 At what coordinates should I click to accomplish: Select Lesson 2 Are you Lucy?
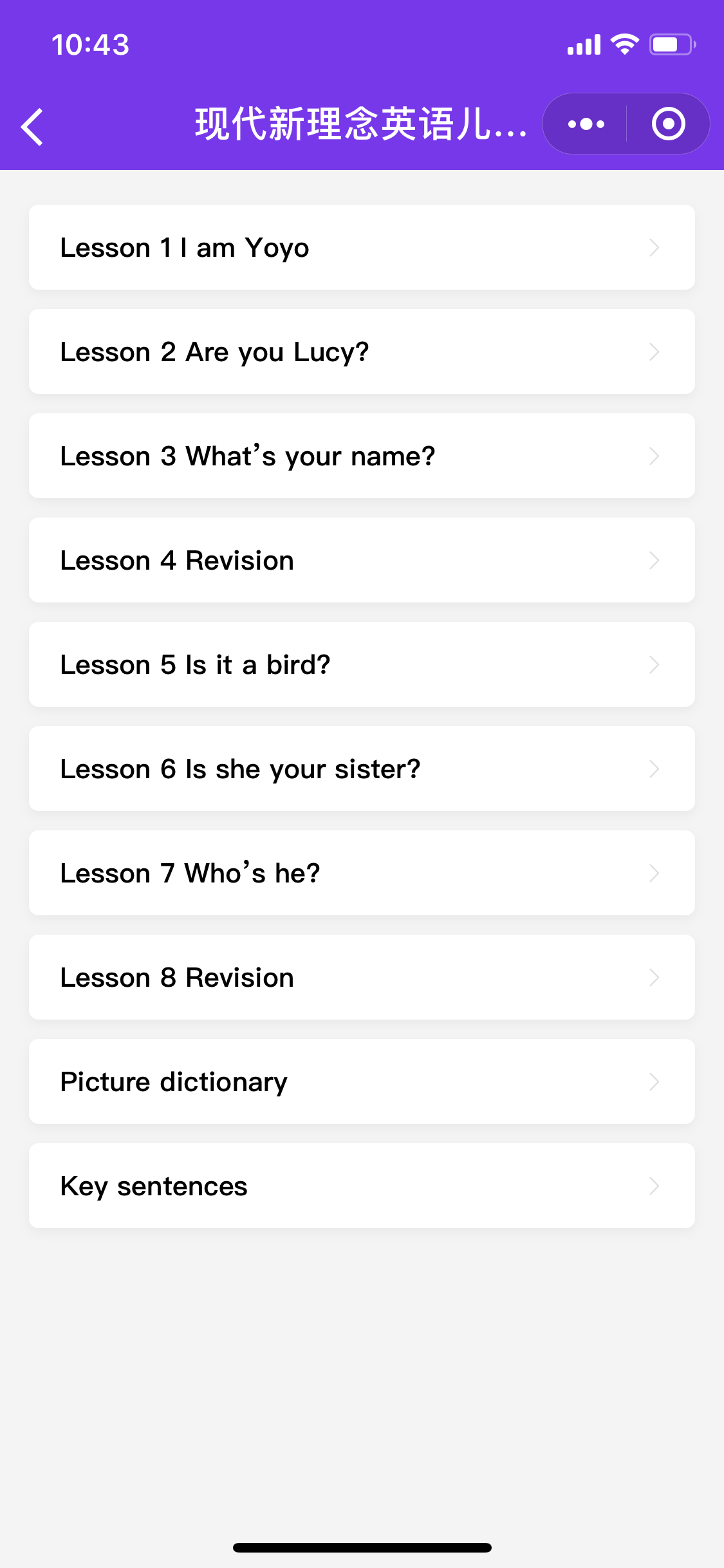pyautogui.click(x=362, y=351)
